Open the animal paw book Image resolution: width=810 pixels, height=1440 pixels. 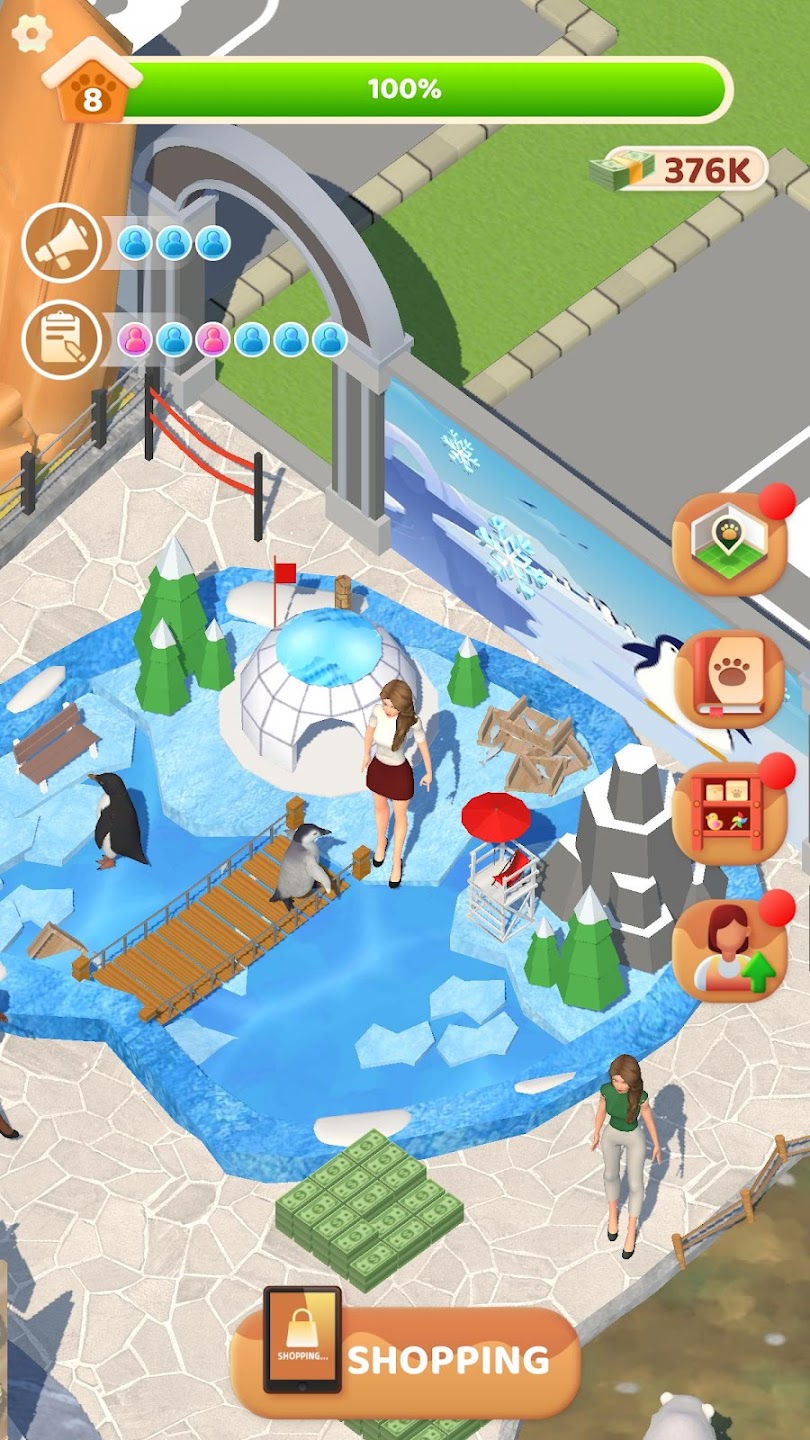tap(729, 680)
